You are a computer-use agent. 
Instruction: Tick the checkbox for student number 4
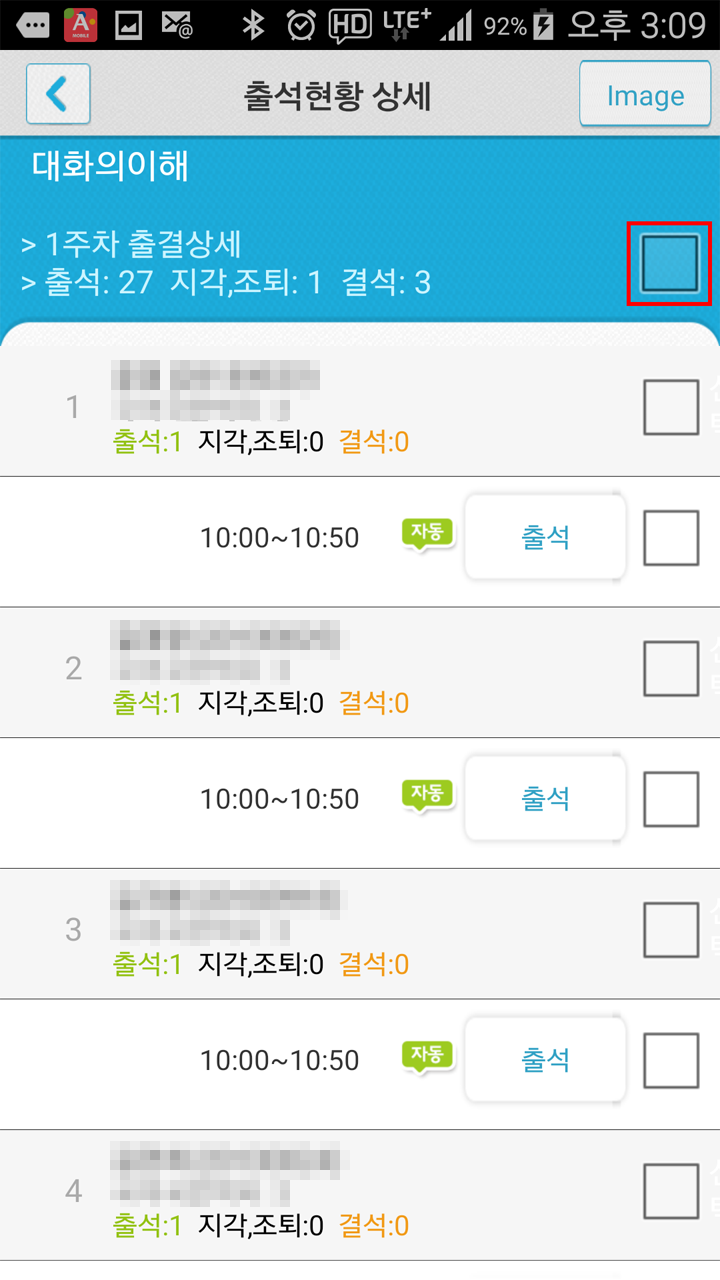tap(671, 1191)
